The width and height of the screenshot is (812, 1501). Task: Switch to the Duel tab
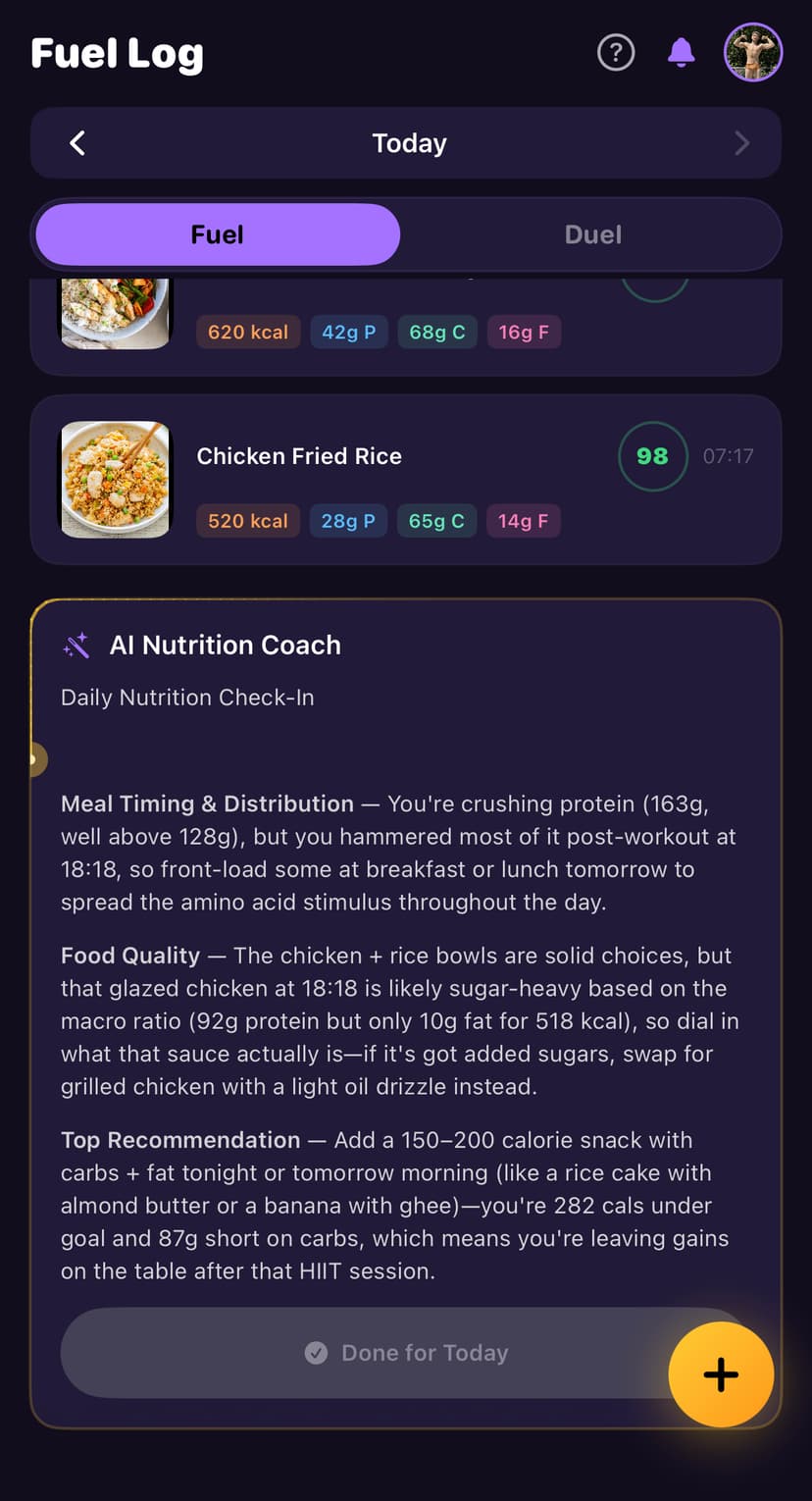[593, 234]
